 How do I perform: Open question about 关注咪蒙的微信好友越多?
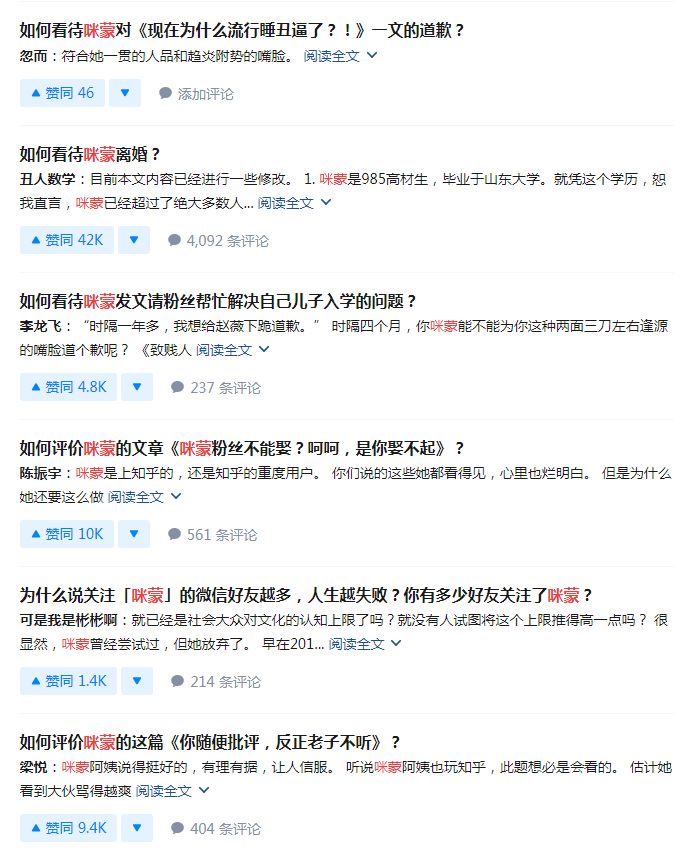(305, 595)
